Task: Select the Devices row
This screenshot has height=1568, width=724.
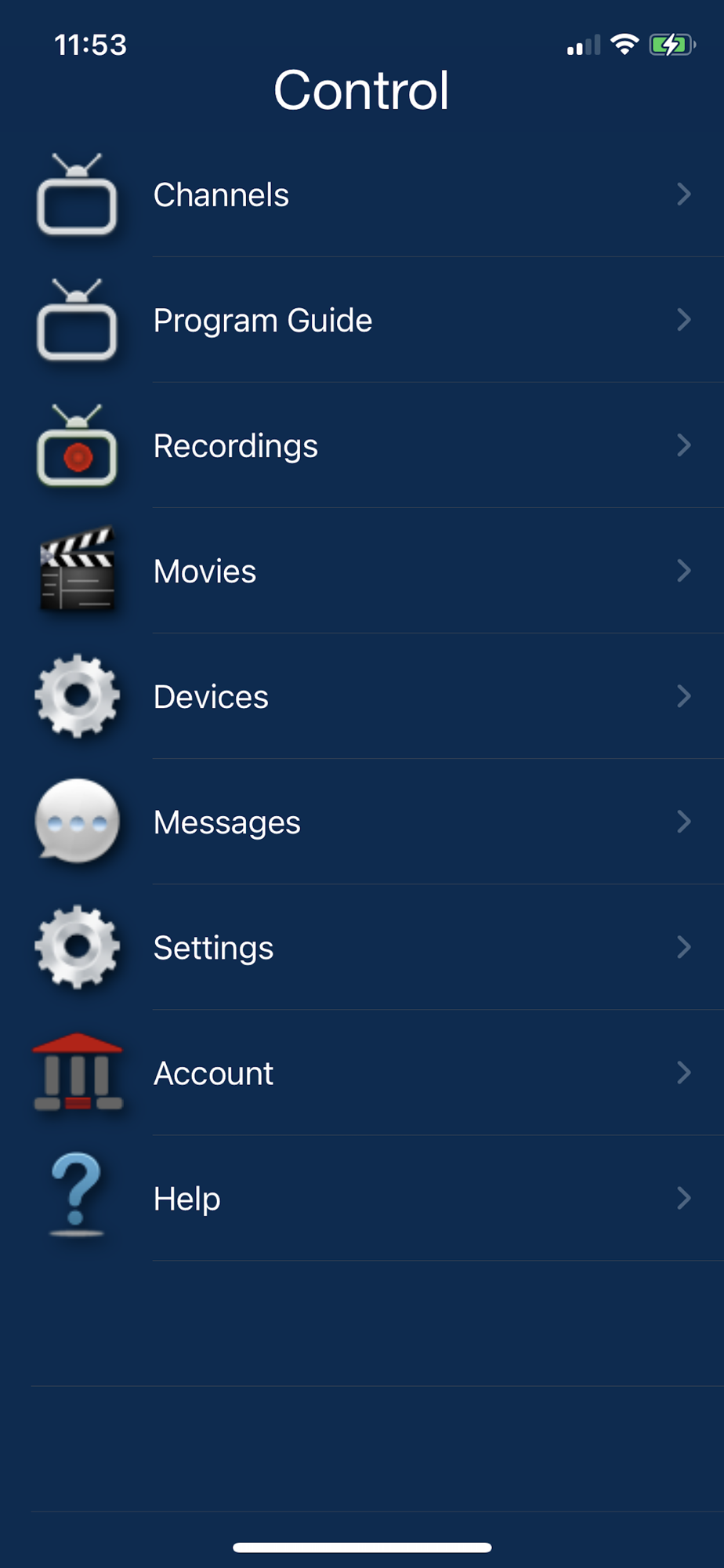Action: 362,696
